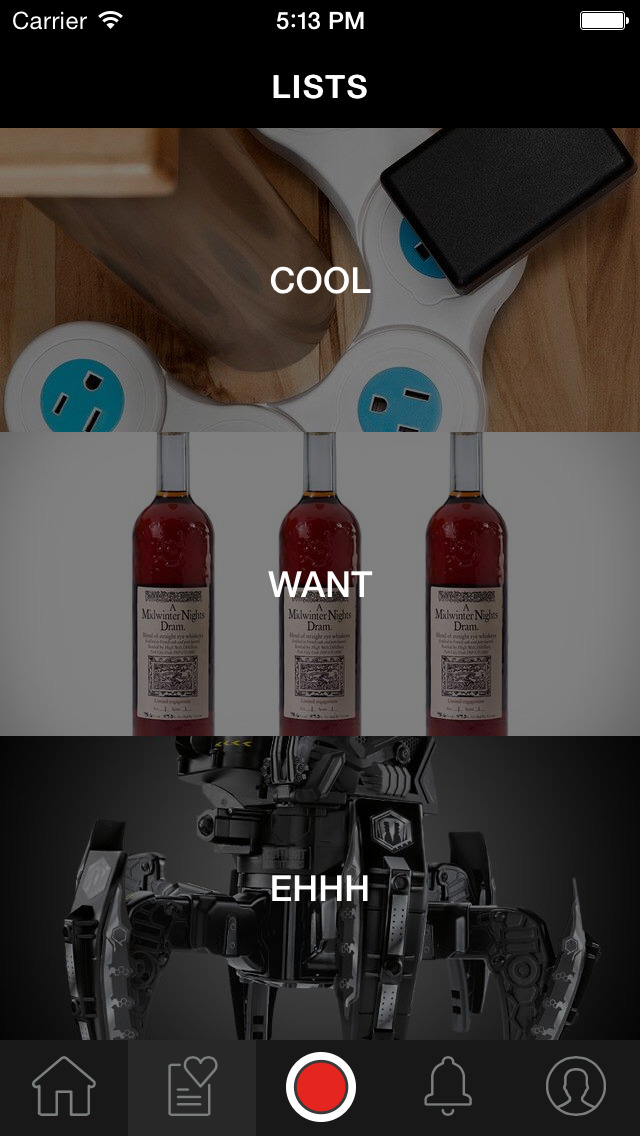Select the Lists tab

click(x=192, y=1087)
